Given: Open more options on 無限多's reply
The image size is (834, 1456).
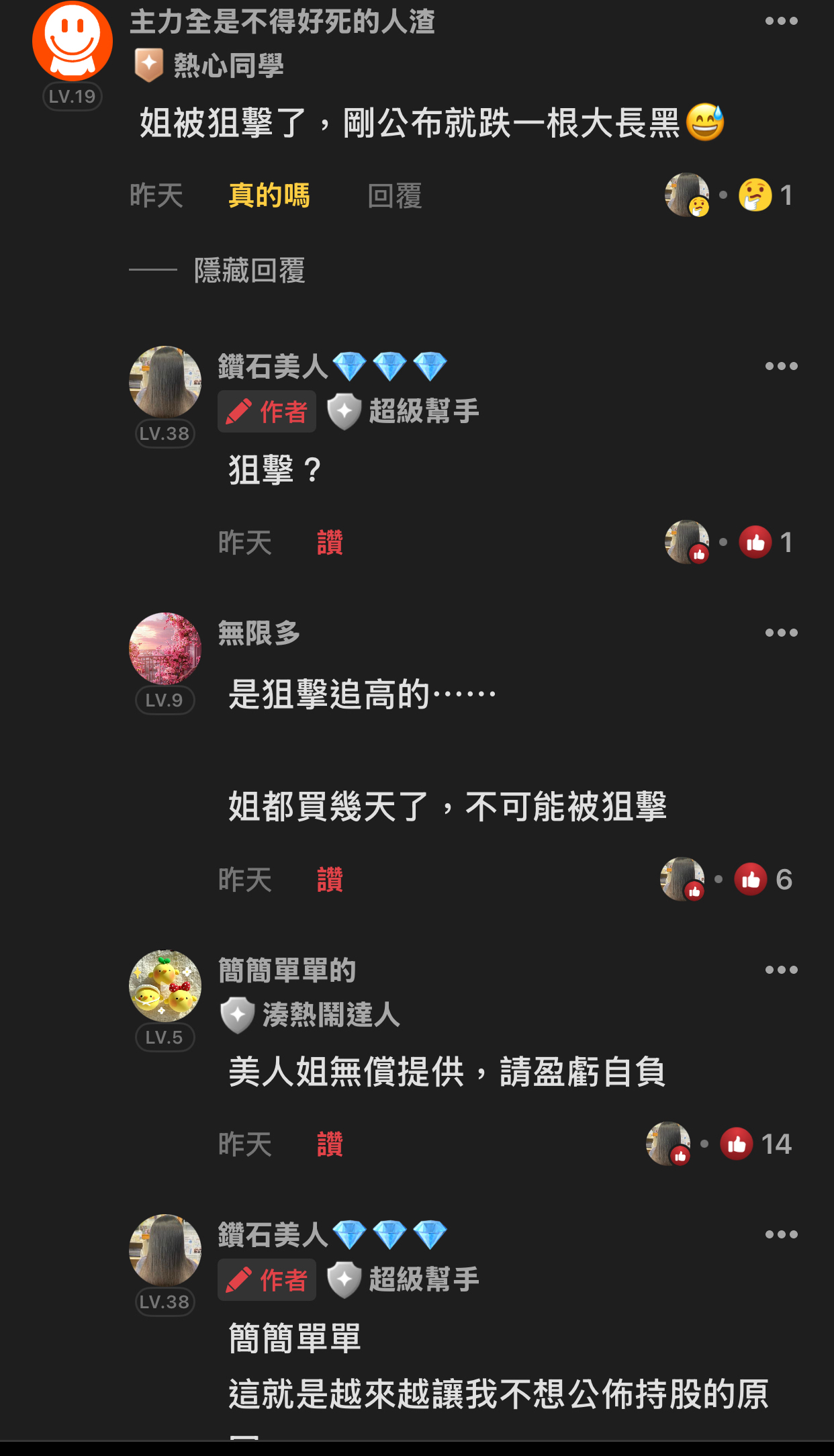Looking at the screenshot, I should 781,633.
